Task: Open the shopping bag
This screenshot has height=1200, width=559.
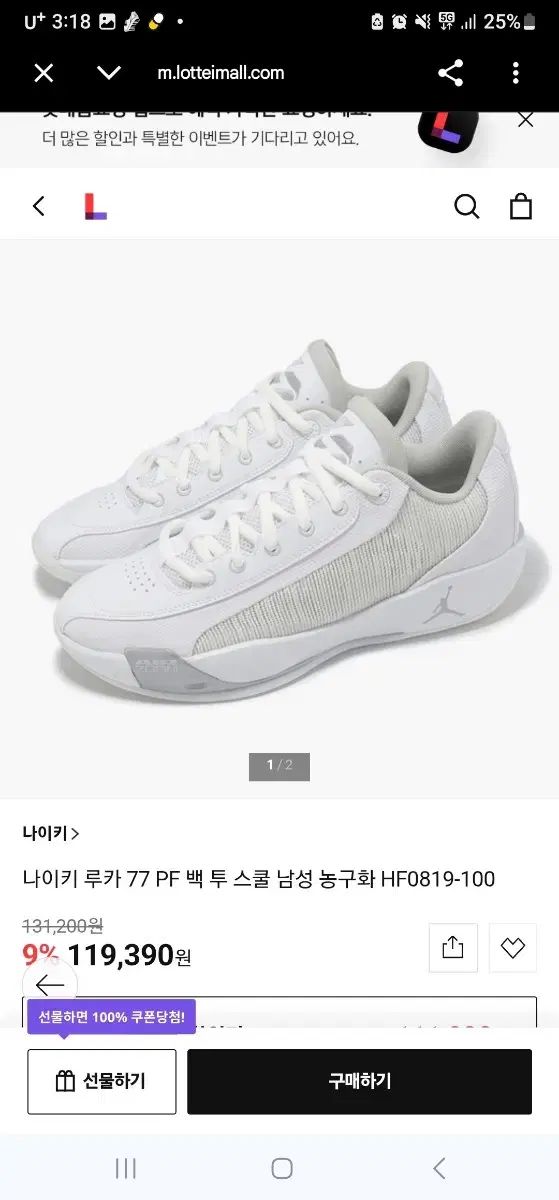Action: 521,206
